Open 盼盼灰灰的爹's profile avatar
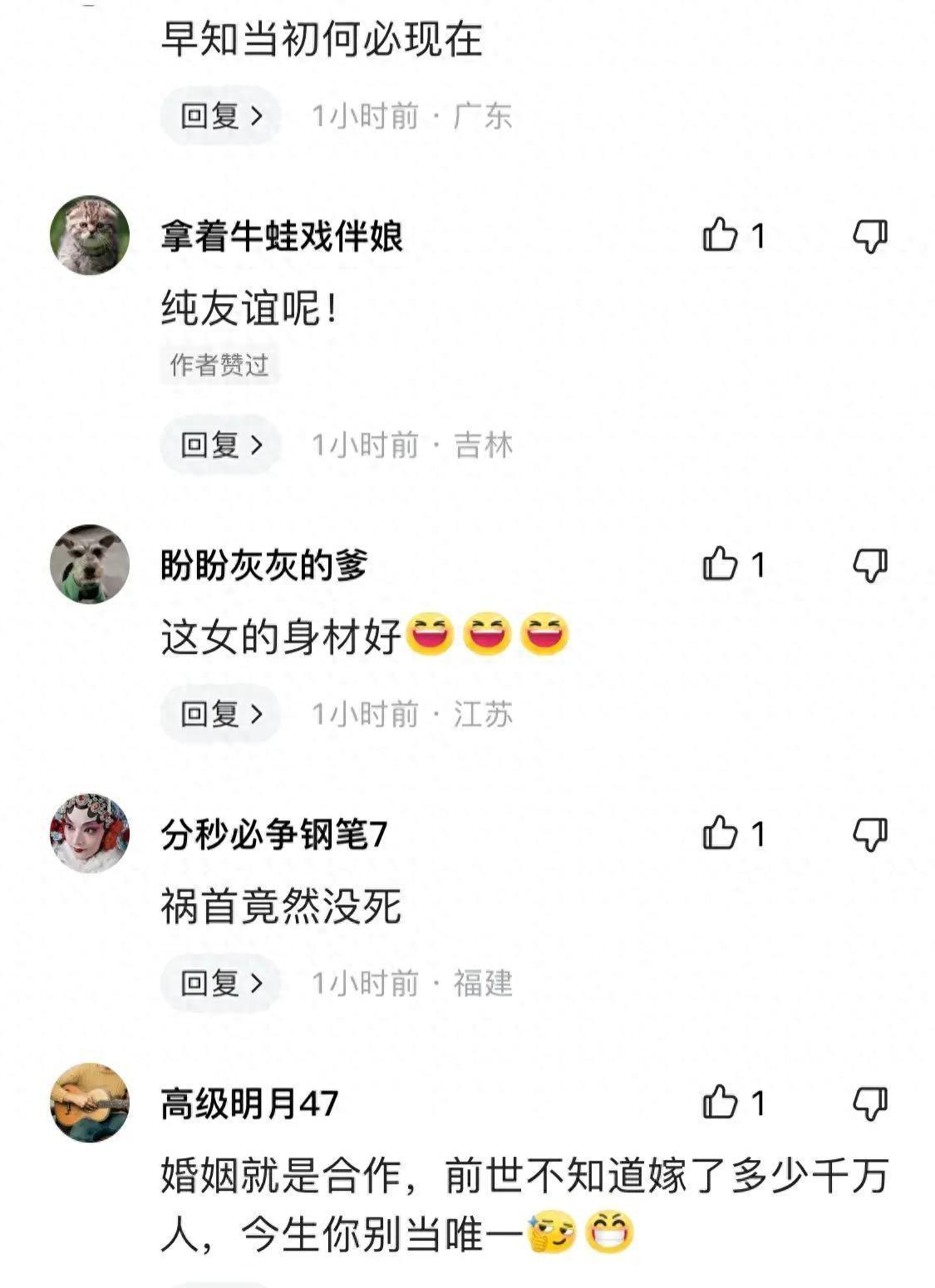Screen dimensions: 935x1288 90,564
